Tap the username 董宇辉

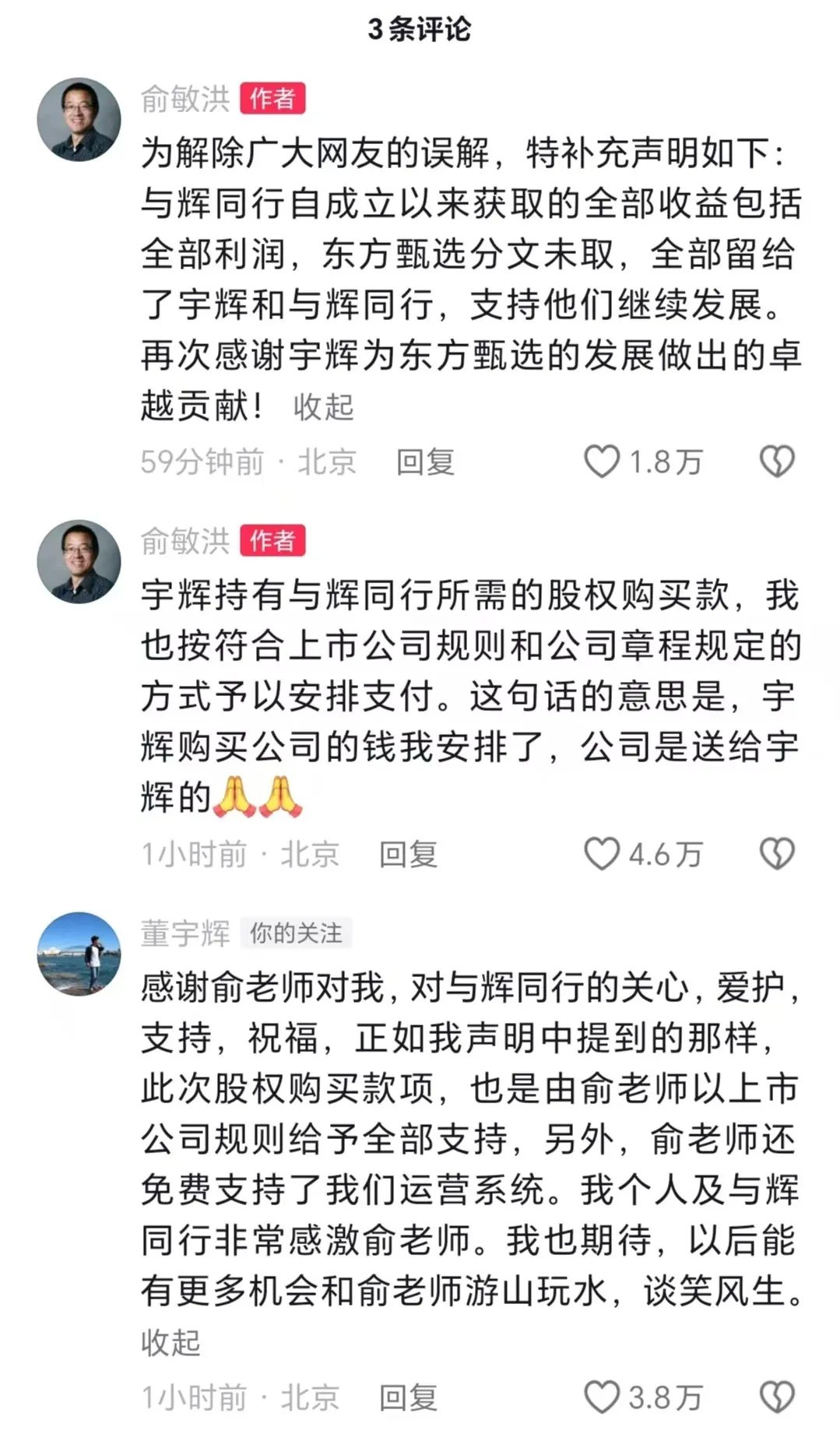click(185, 933)
